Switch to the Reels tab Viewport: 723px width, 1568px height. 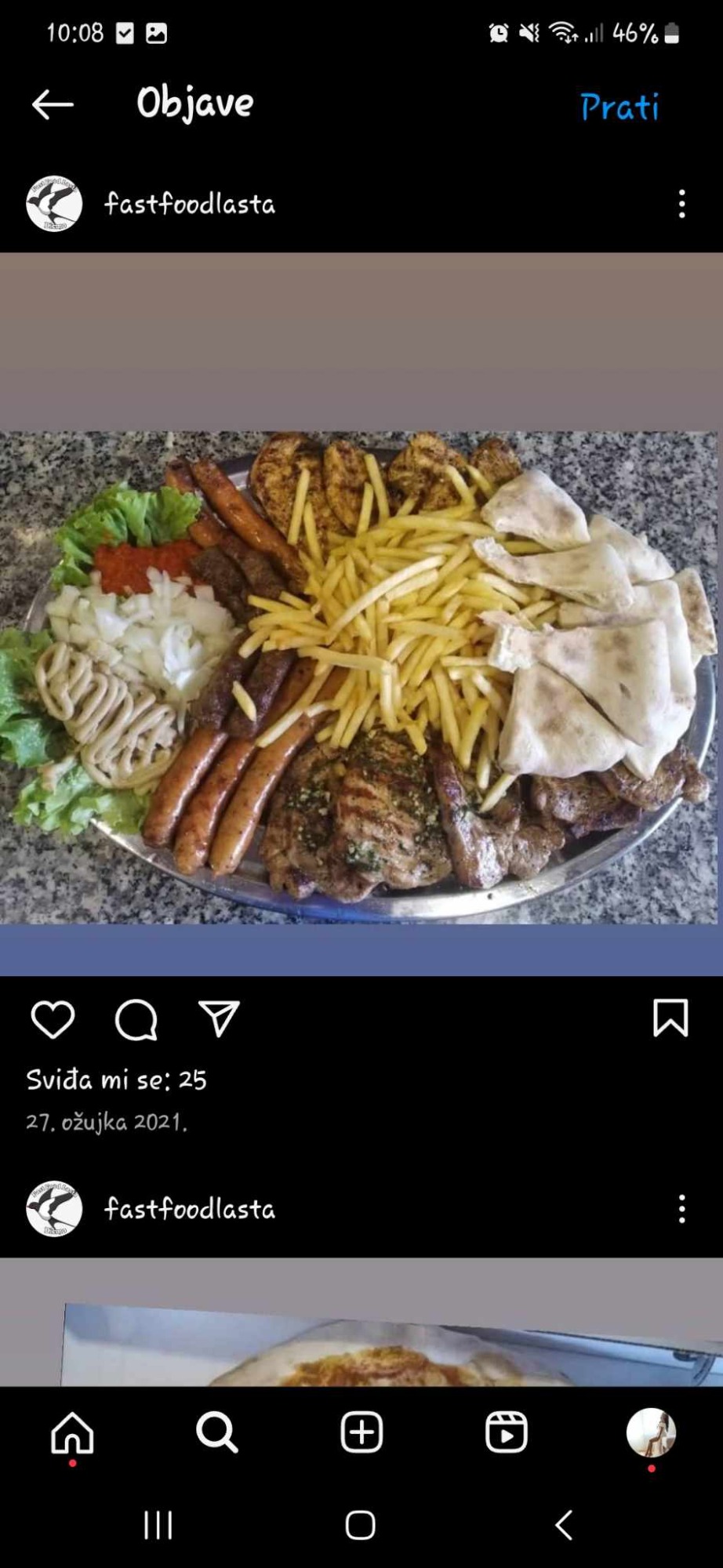pyautogui.click(x=506, y=1432)
